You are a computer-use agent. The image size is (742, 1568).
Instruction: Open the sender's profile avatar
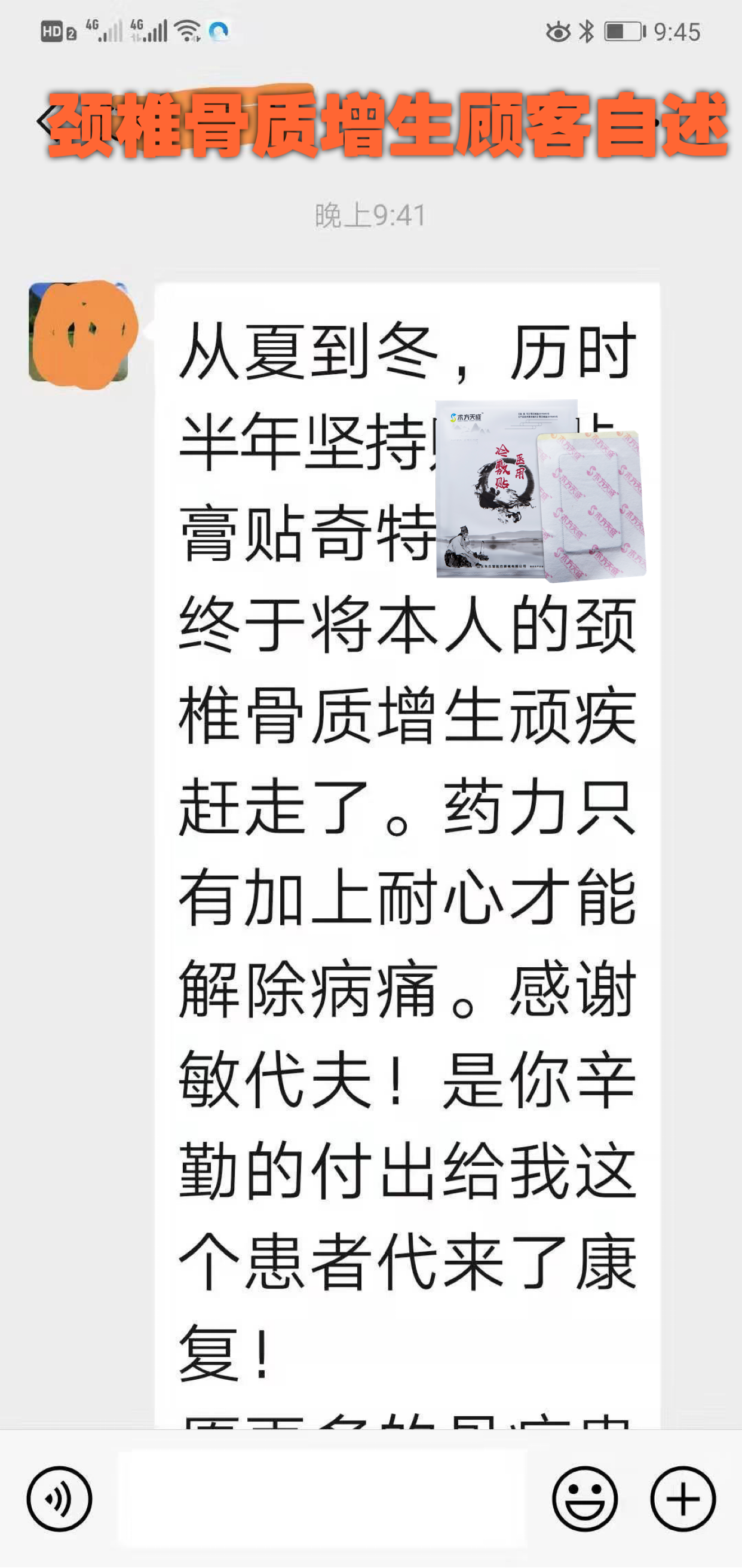[79, 333]
